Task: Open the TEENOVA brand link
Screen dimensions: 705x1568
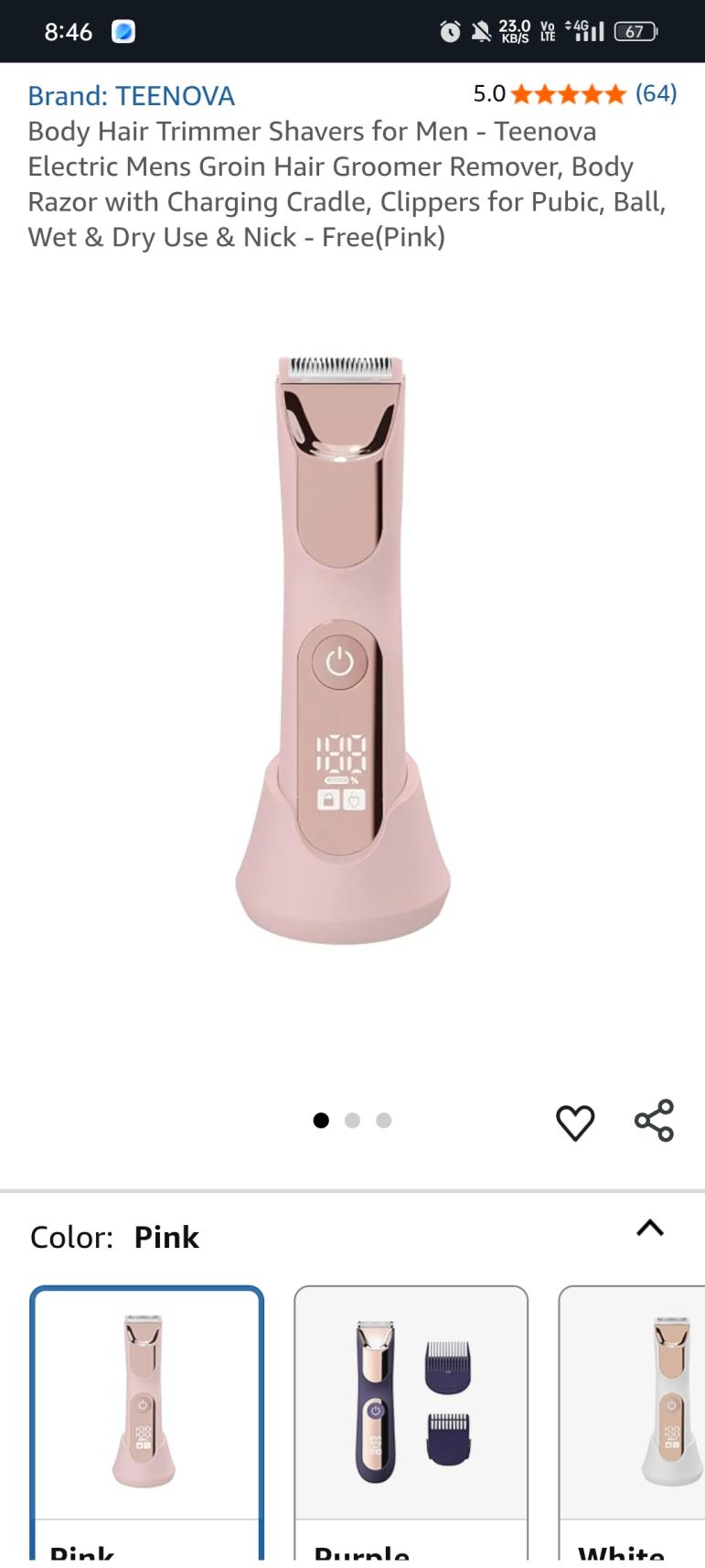Action: (x=131, y=95)
